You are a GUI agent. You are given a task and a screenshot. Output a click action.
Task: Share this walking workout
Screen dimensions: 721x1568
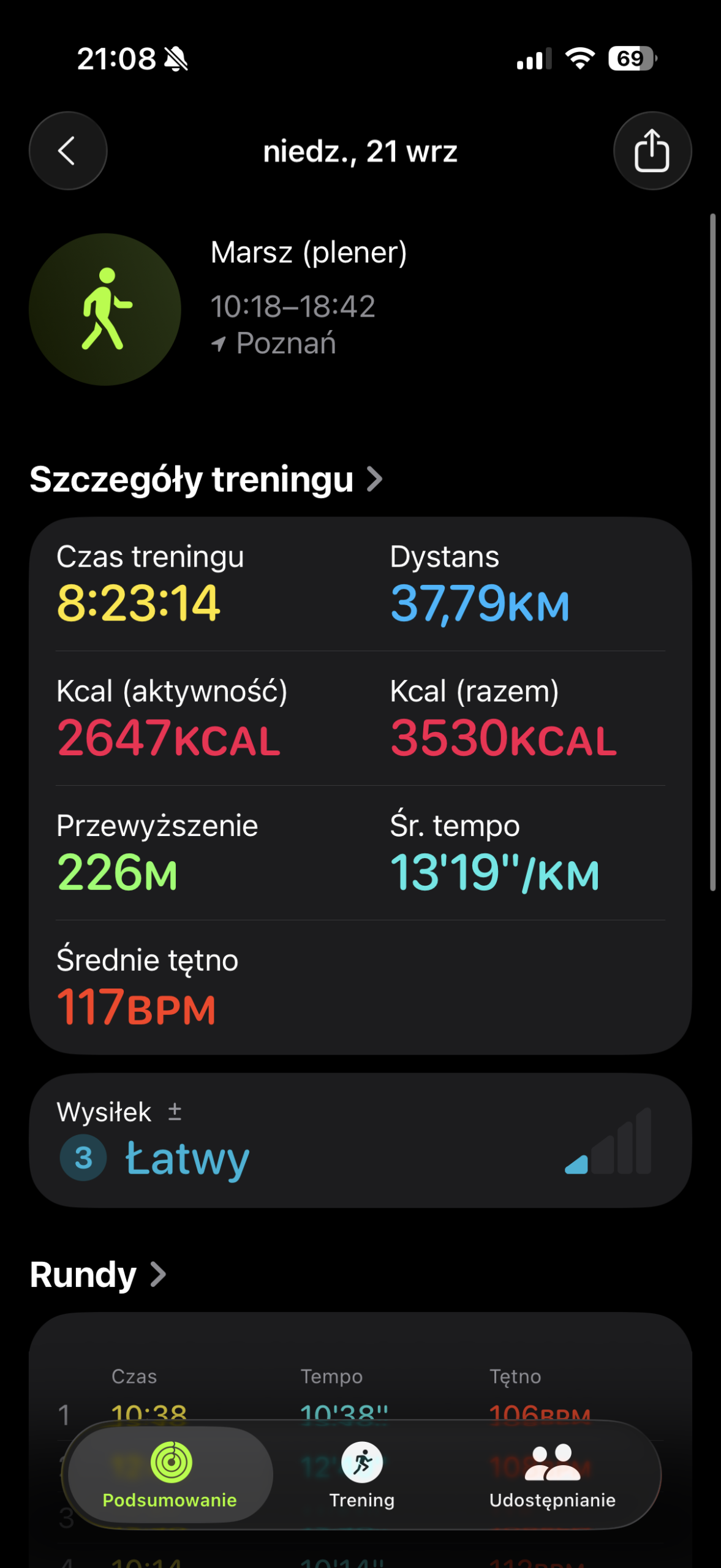652,151
